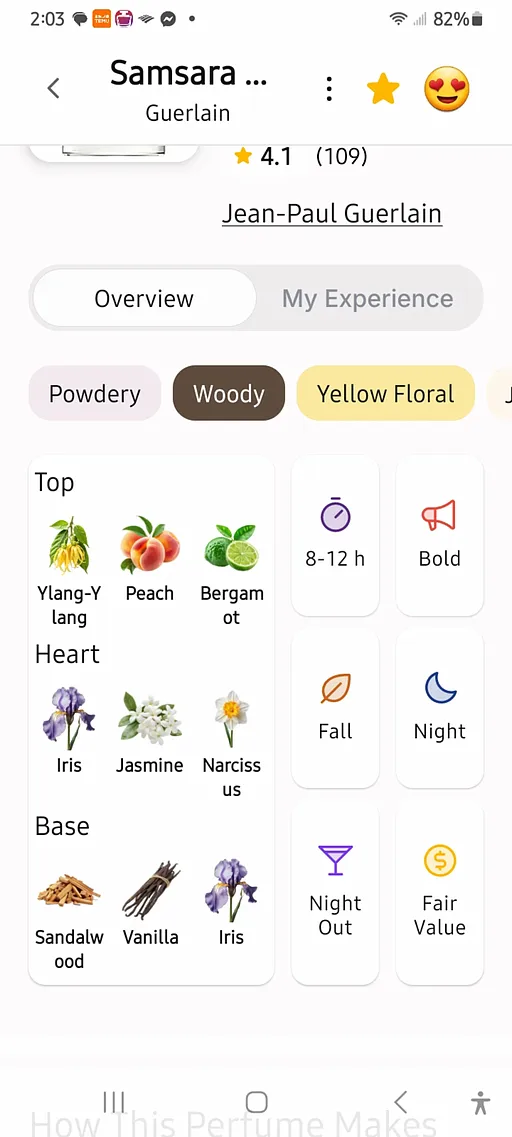The height and width of the screenshot is (1137, 512).
Task: Go back using the header arrow
Action: click(x=53, y=88)
